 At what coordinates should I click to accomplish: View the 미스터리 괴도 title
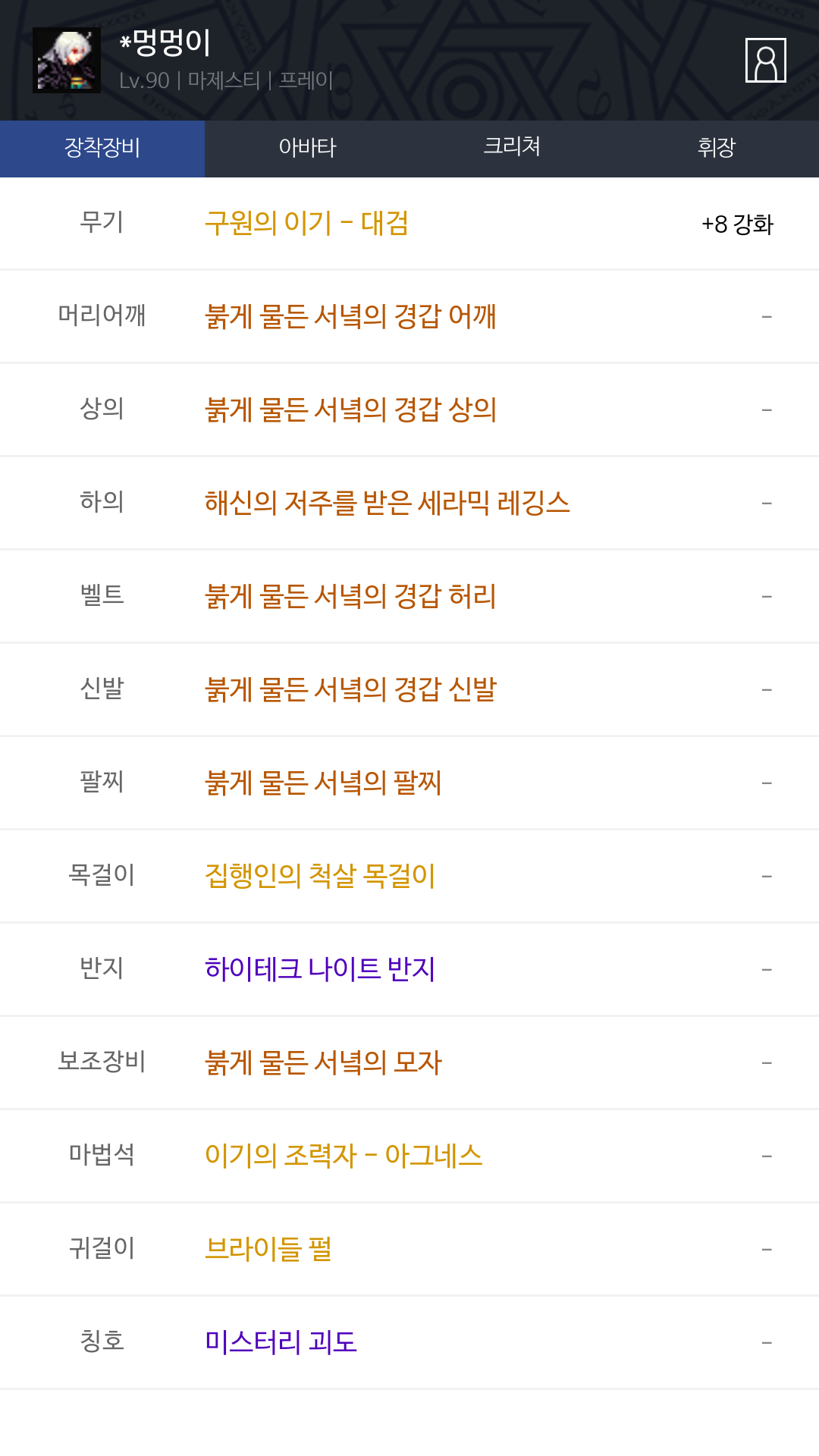point(281,1342)
